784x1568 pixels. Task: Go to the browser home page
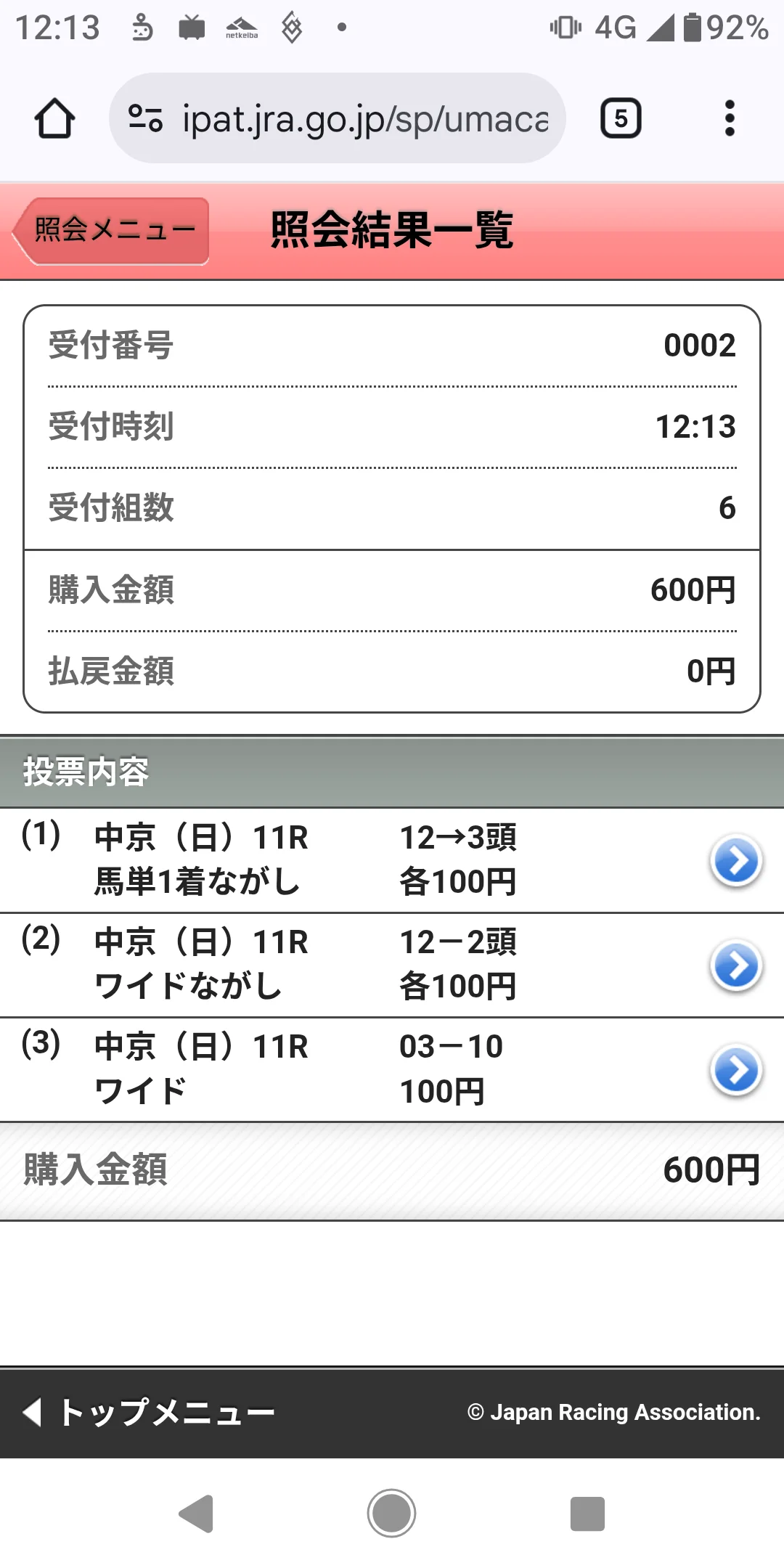point(54,118)
